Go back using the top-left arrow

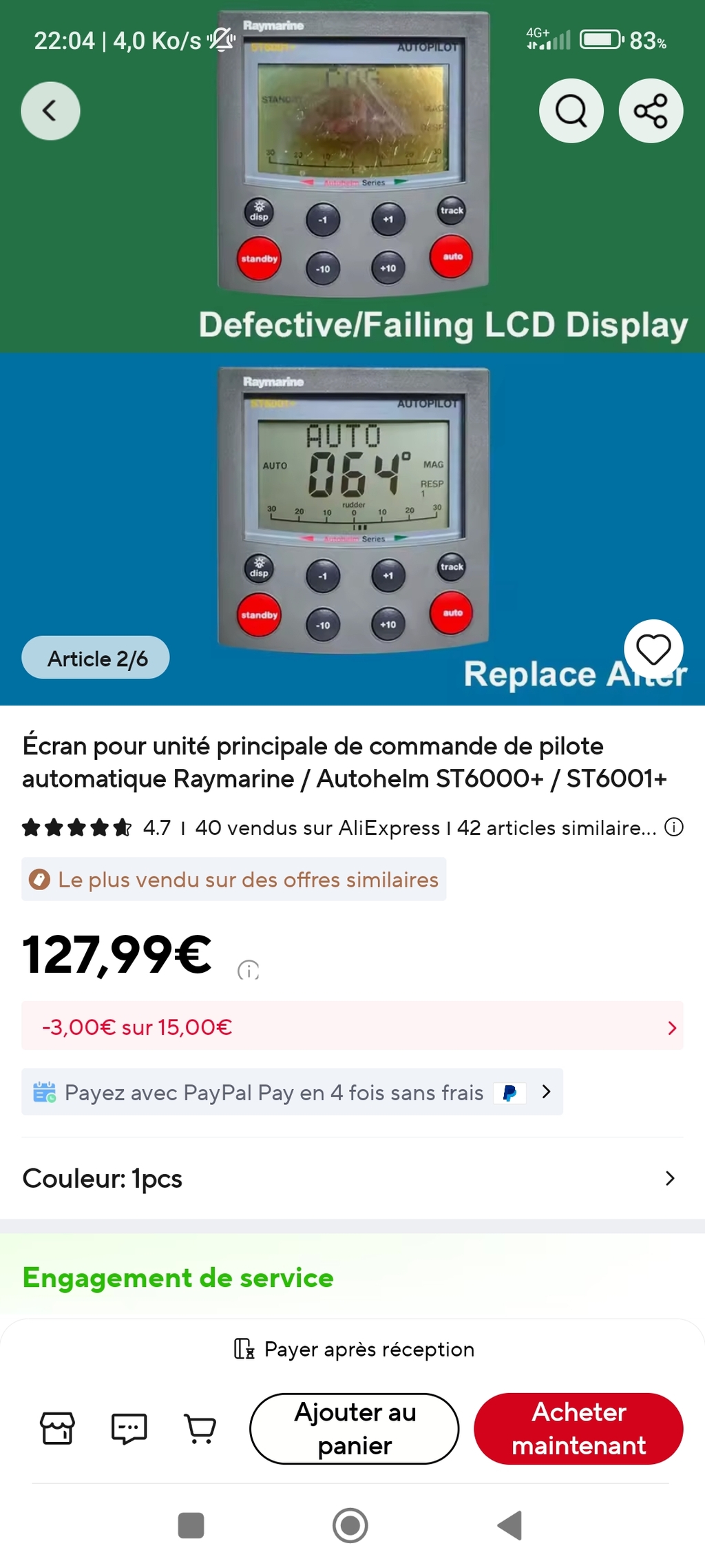click(x=50, y=111)
